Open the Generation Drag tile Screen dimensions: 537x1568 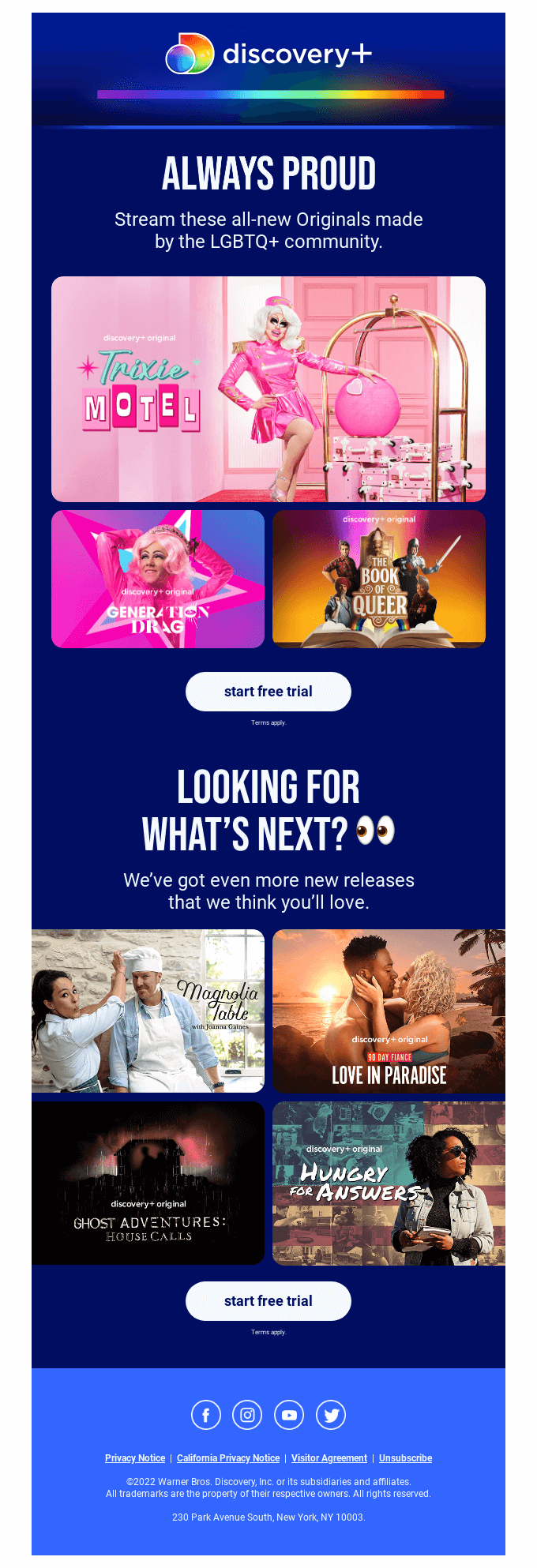pyautogui.click(x=158, y=579)
